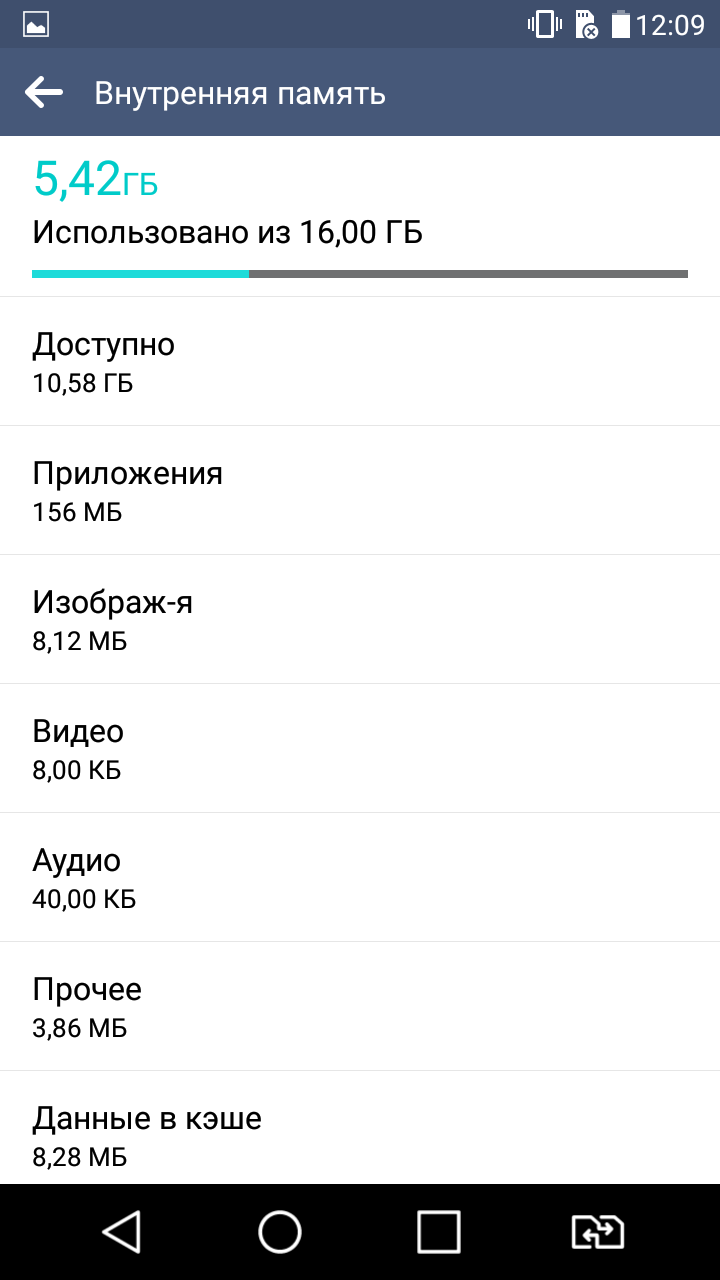Image resolution: width=720 pixels, height=1280 pixels.
Task: Open the Видео storage row
Action: (x=360, y=748)
